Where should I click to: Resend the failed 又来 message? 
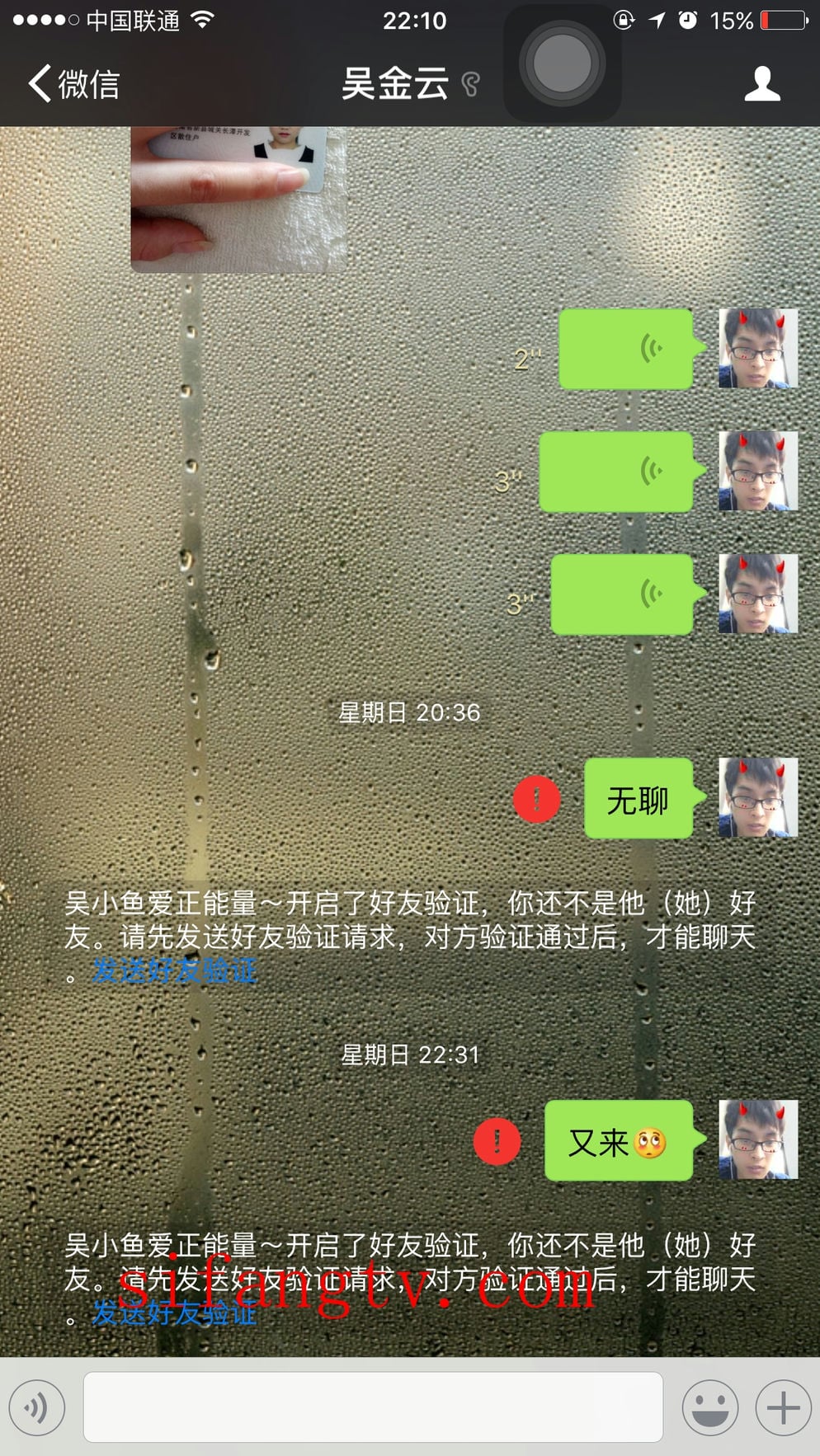tap(497, 1142)
